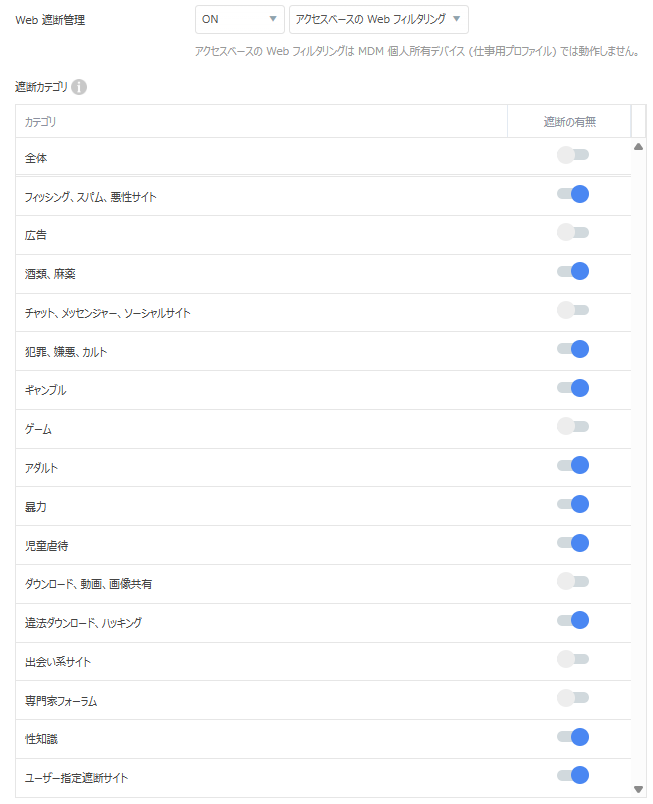The width and height of the screenshot is (653, 804).
Task: Disable blocking for 児童虐待
Action: (573, 543)
